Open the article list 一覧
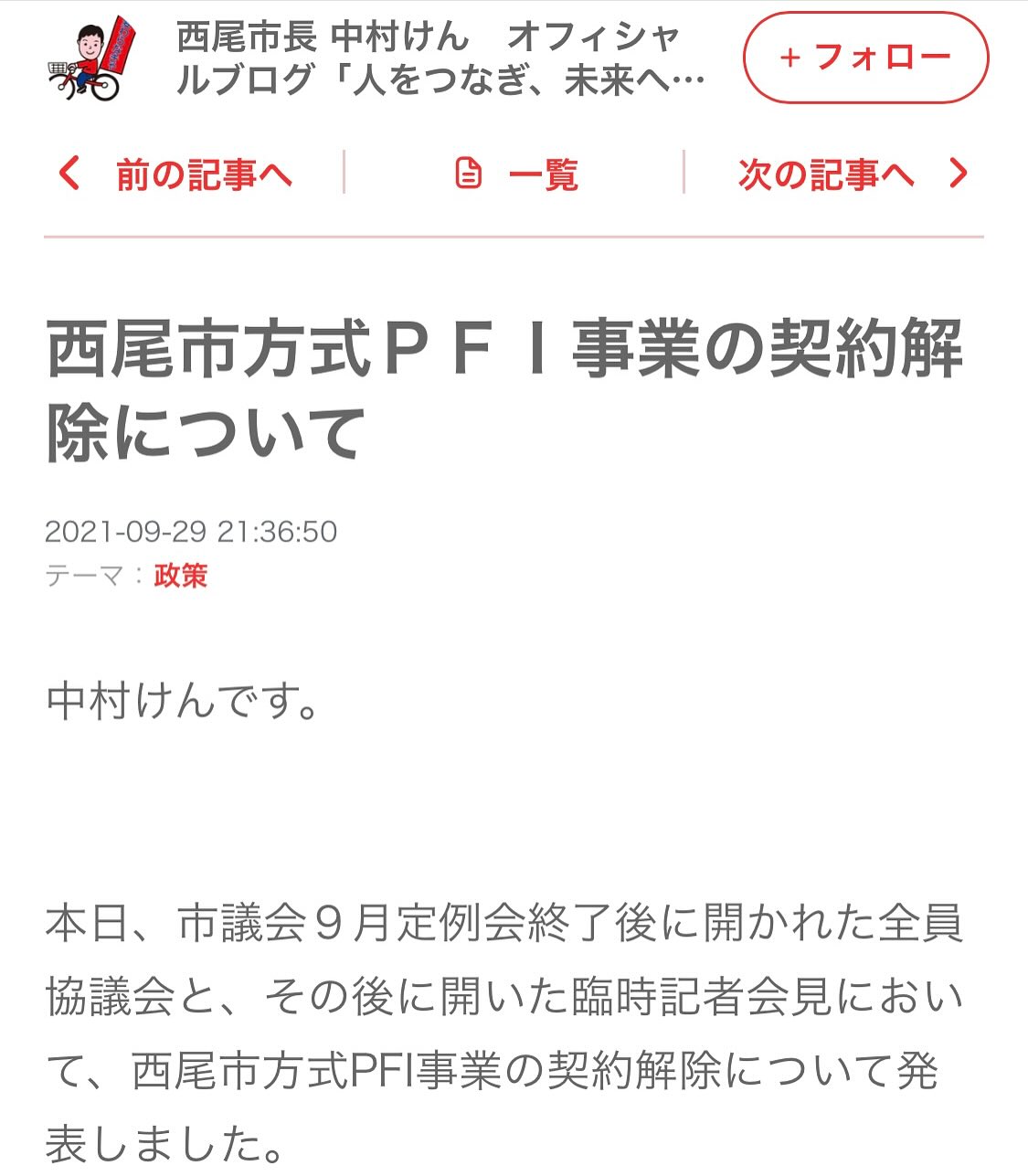Image resolution: width=1028 pixels, height=1176 pixels. 517,174
